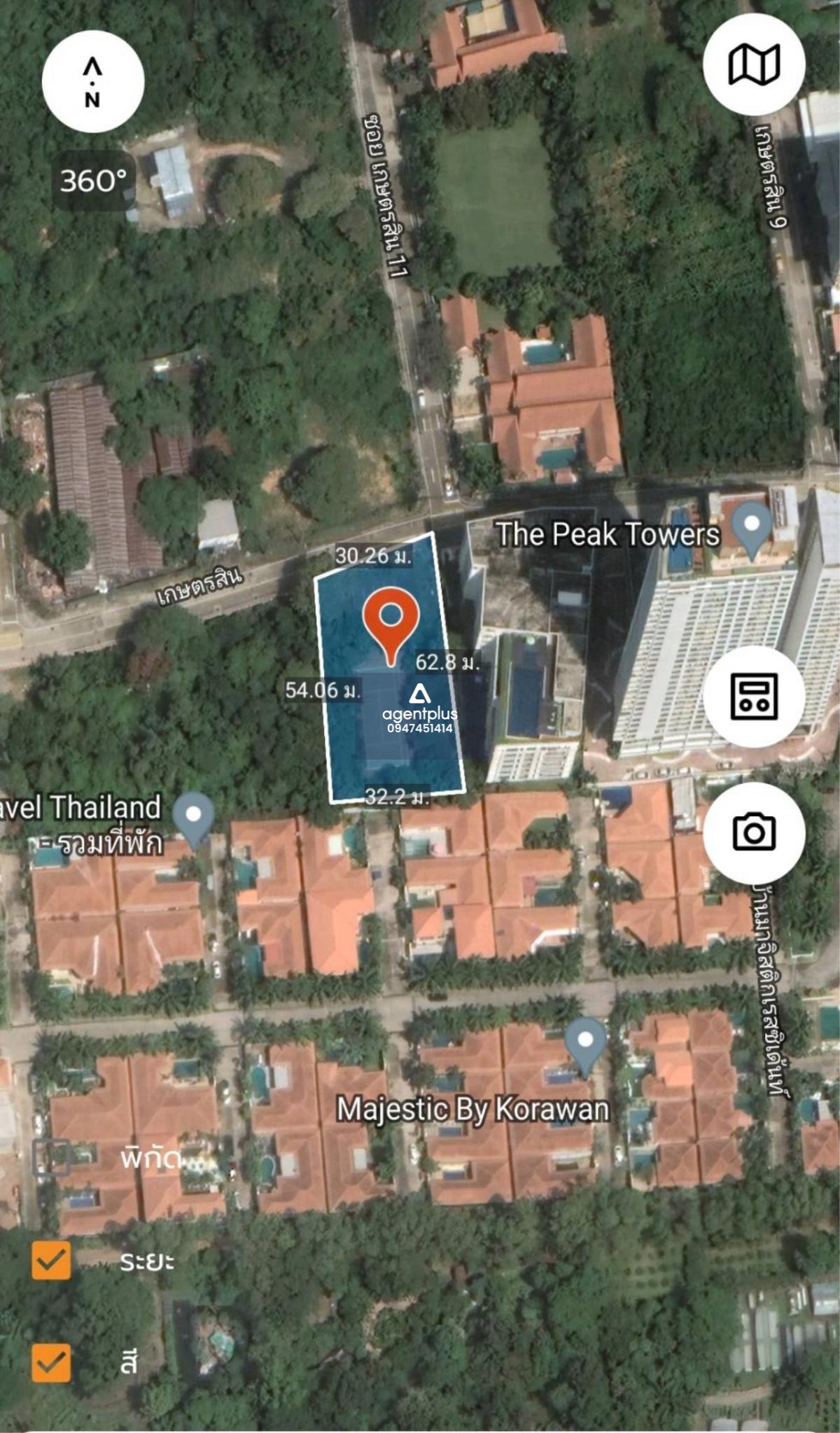Open The Peak Towers place marker
Viewport: 840px width, 1433px height.
752,526
